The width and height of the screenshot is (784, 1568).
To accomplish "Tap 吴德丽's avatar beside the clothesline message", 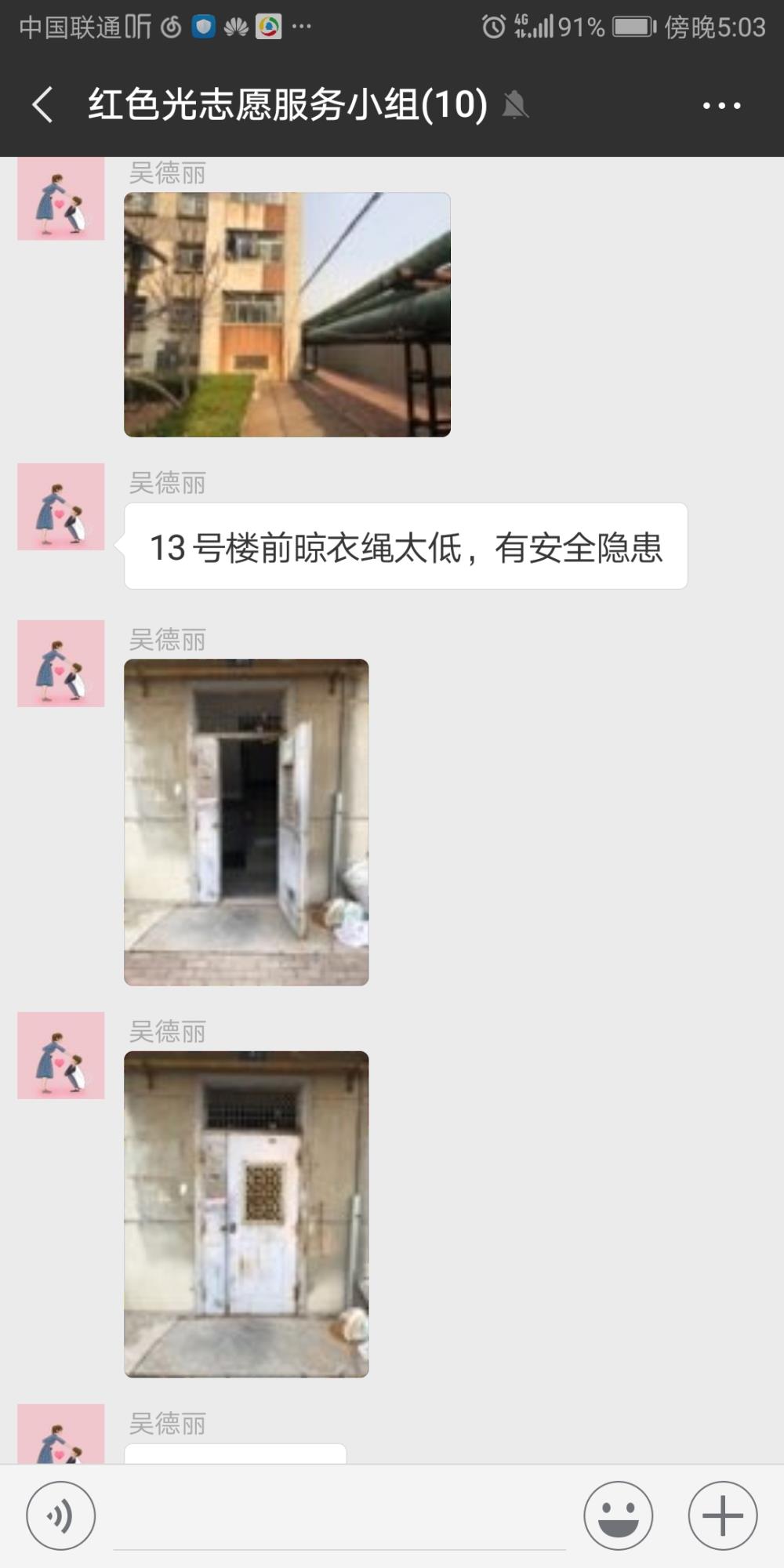I will point(61,506).
